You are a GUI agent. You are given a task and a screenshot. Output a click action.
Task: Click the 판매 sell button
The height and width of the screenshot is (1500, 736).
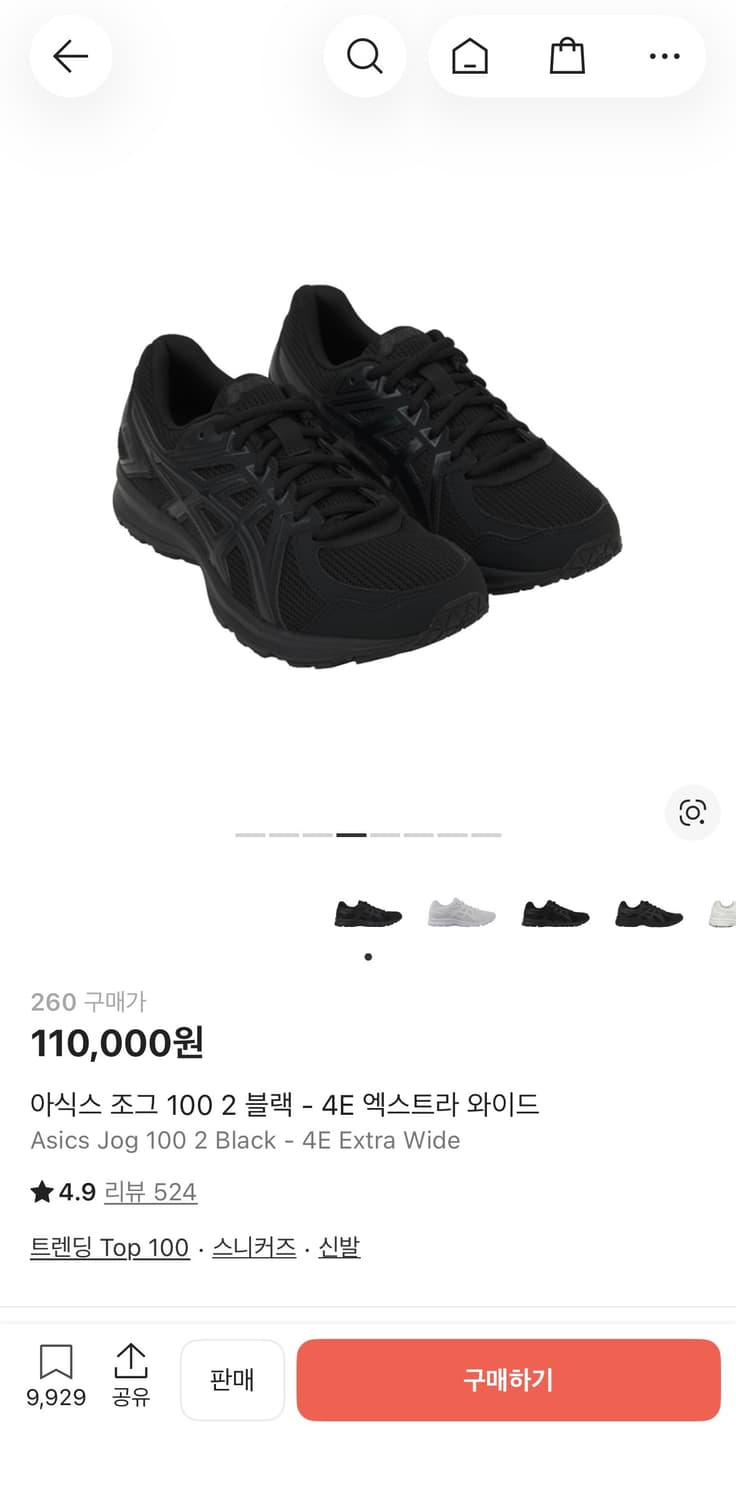point(233,1380)
